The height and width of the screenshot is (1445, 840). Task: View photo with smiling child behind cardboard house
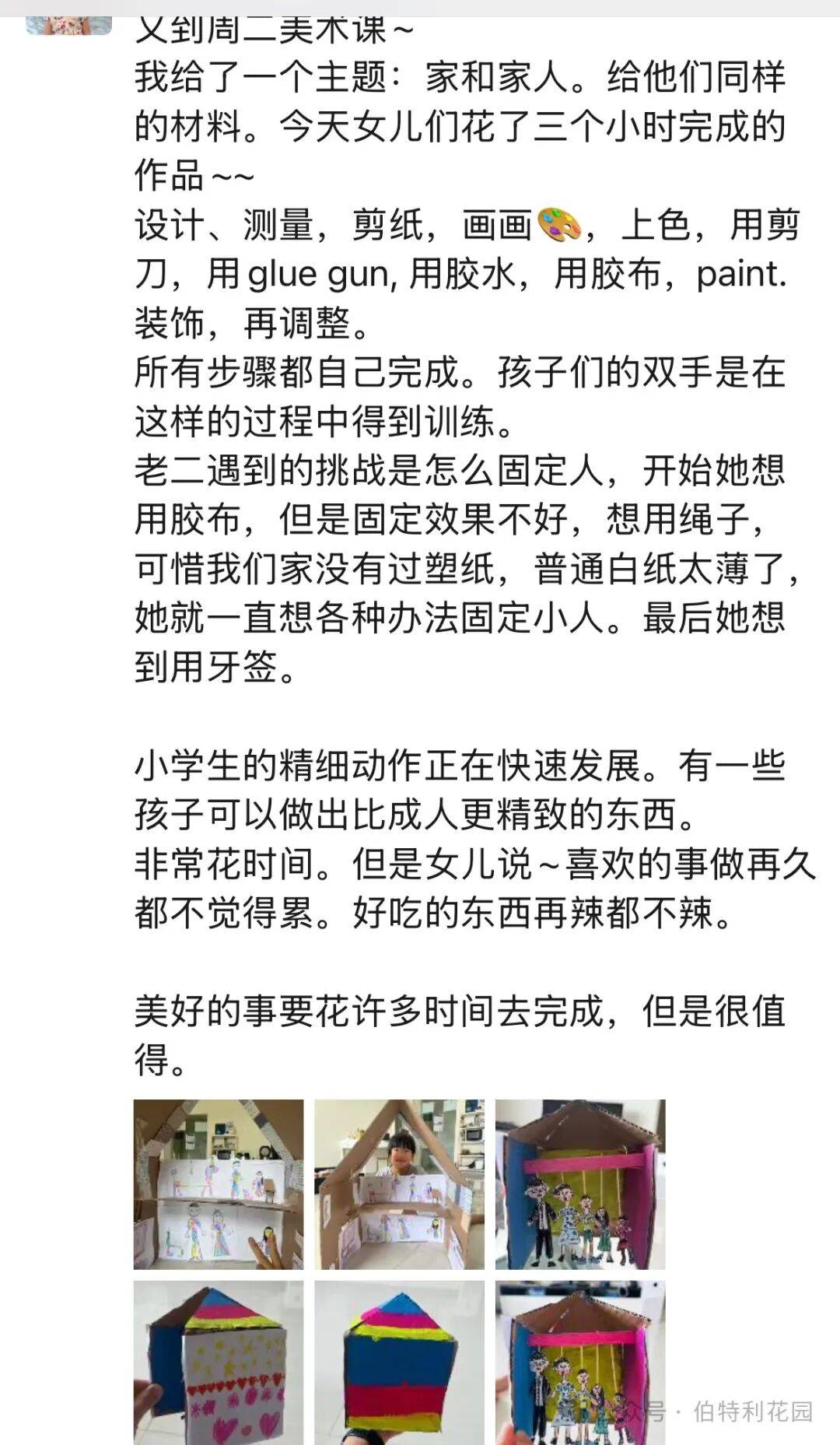[399, 1184]
